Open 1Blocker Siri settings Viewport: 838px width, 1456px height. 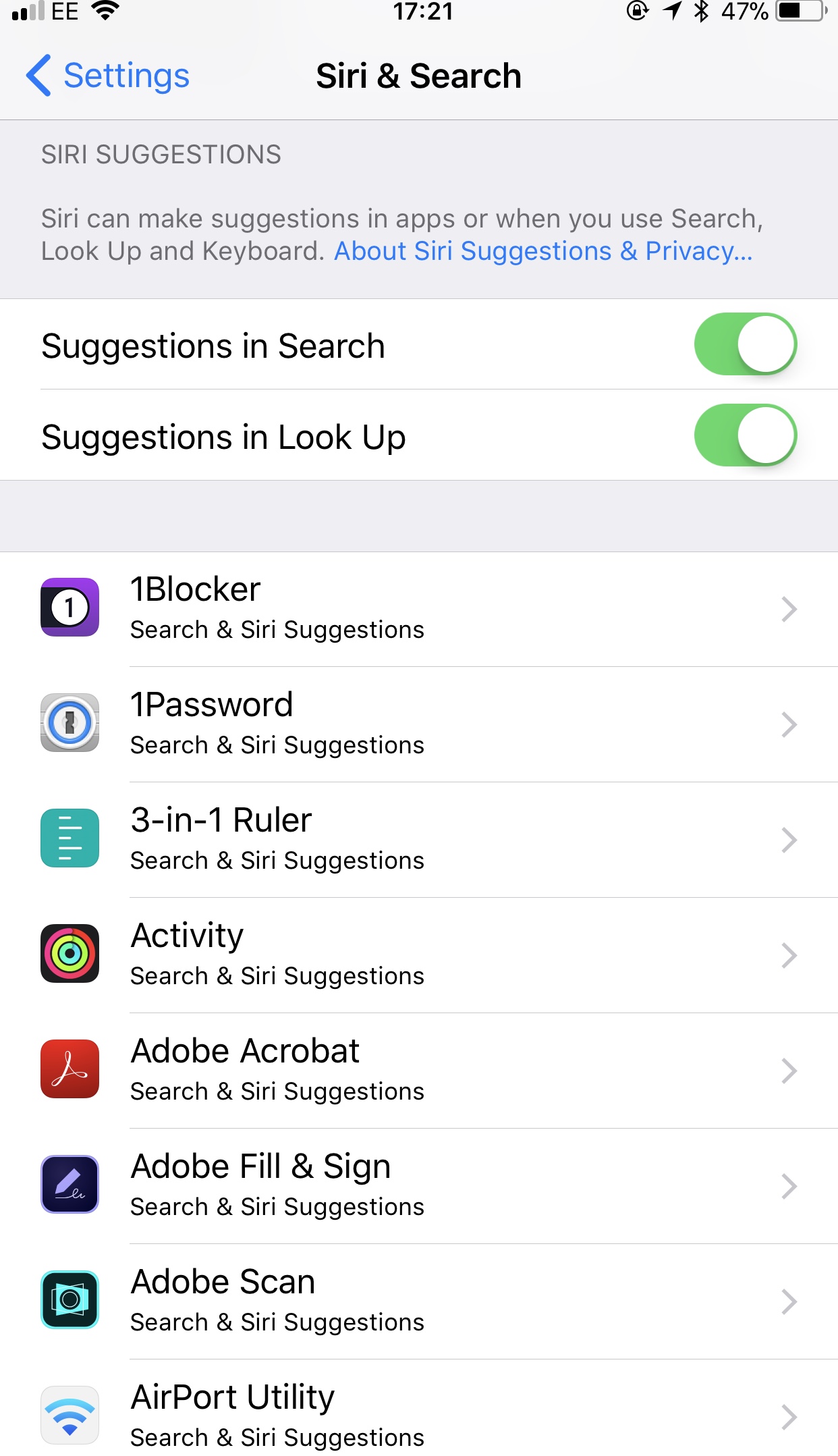419,610
